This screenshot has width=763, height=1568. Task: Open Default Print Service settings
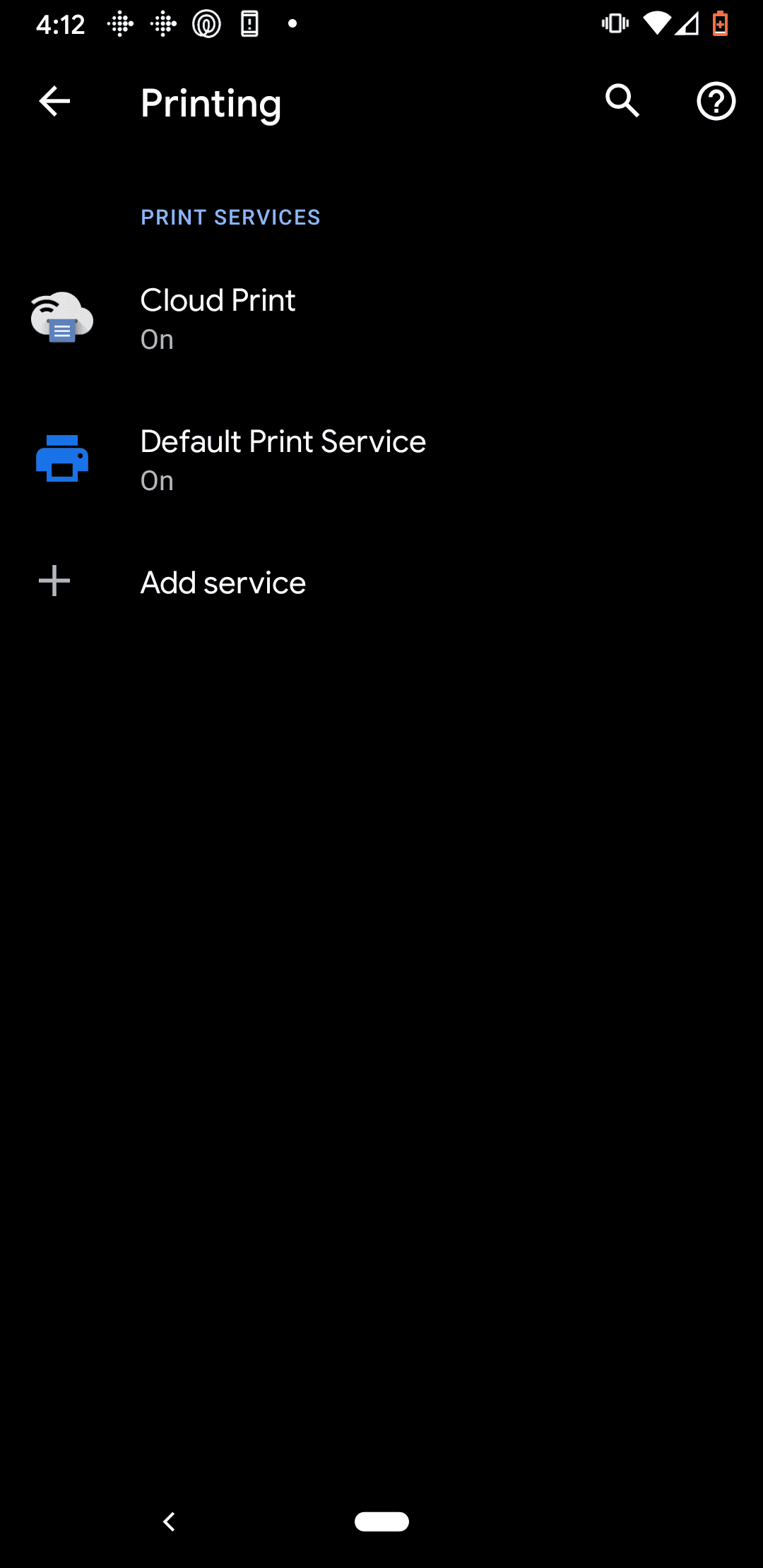(x=381, y=460)
